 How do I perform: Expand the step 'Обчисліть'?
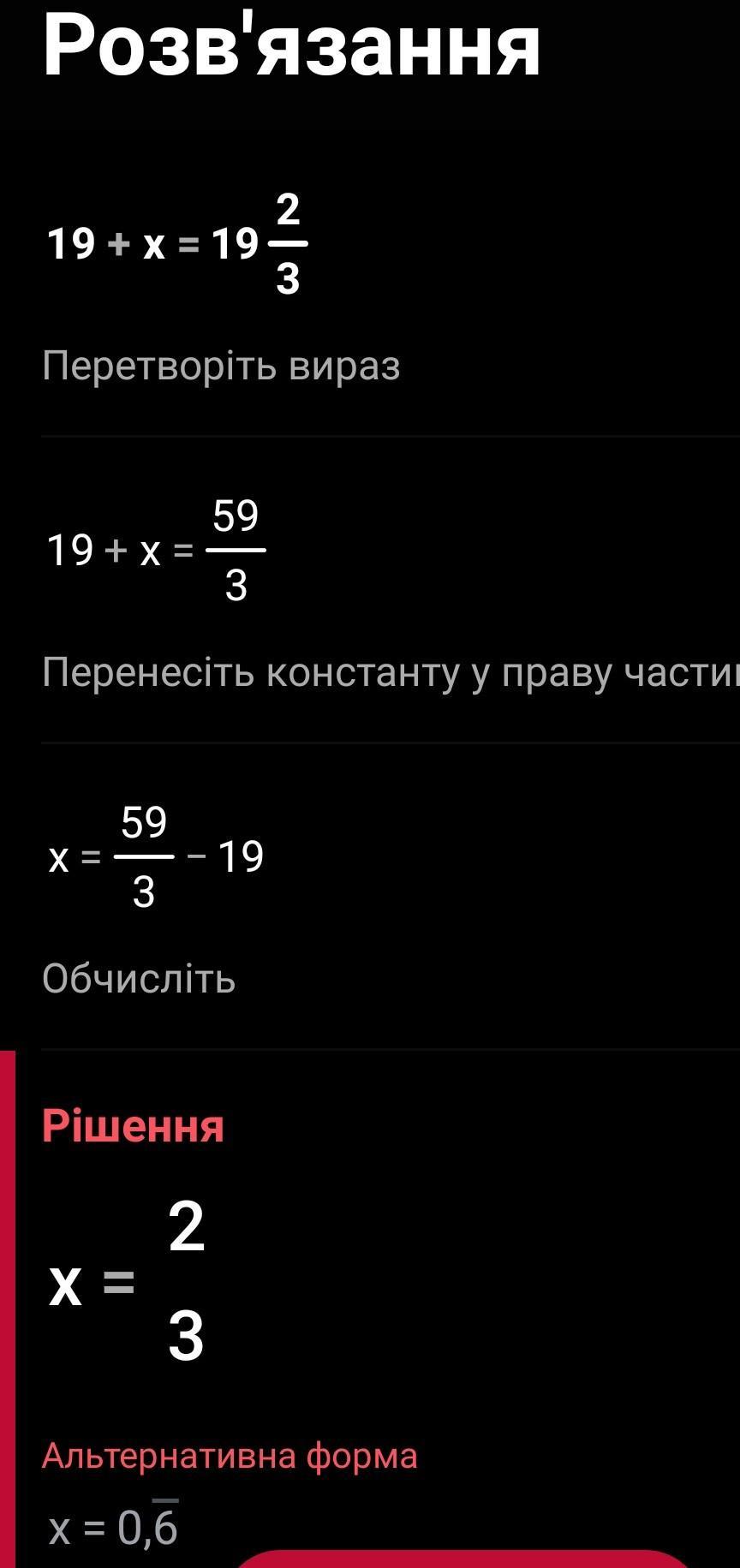(x=139, y=979)
